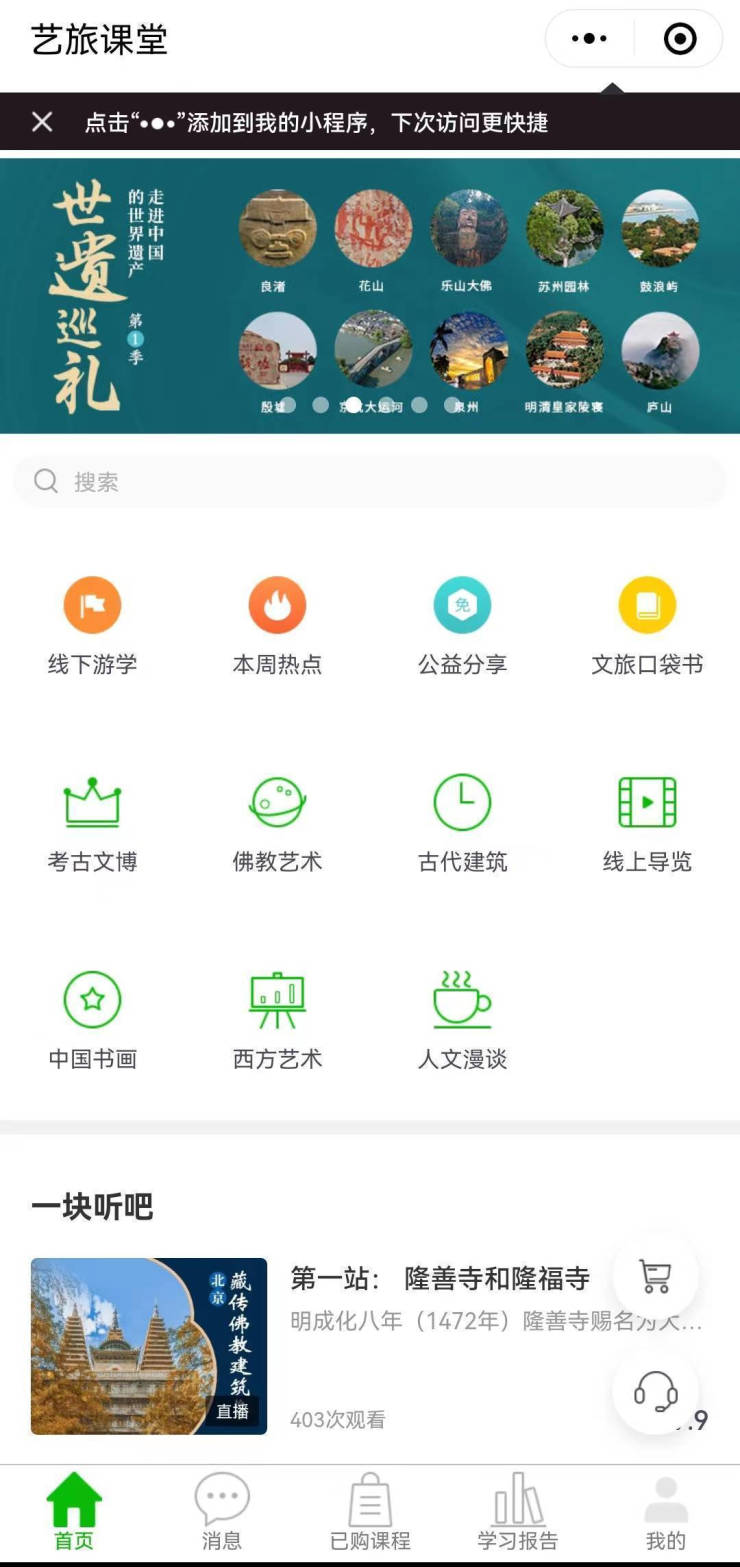Image resolution: width=740 pixels, height=1567 pixels.
Task: Contact customer service via headset icon
Action: (x=655, y=1391)
